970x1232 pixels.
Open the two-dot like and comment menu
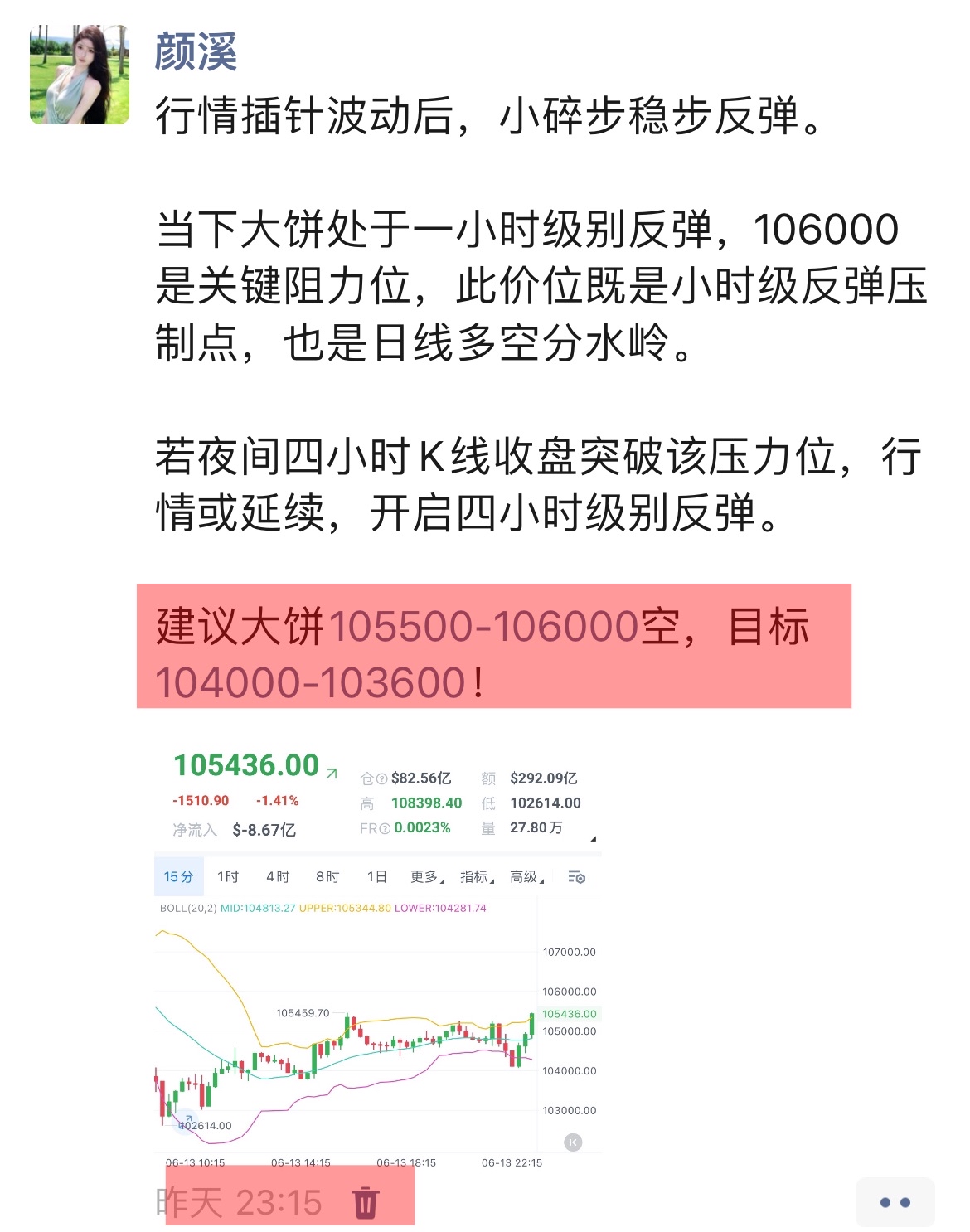point(895,1202)
